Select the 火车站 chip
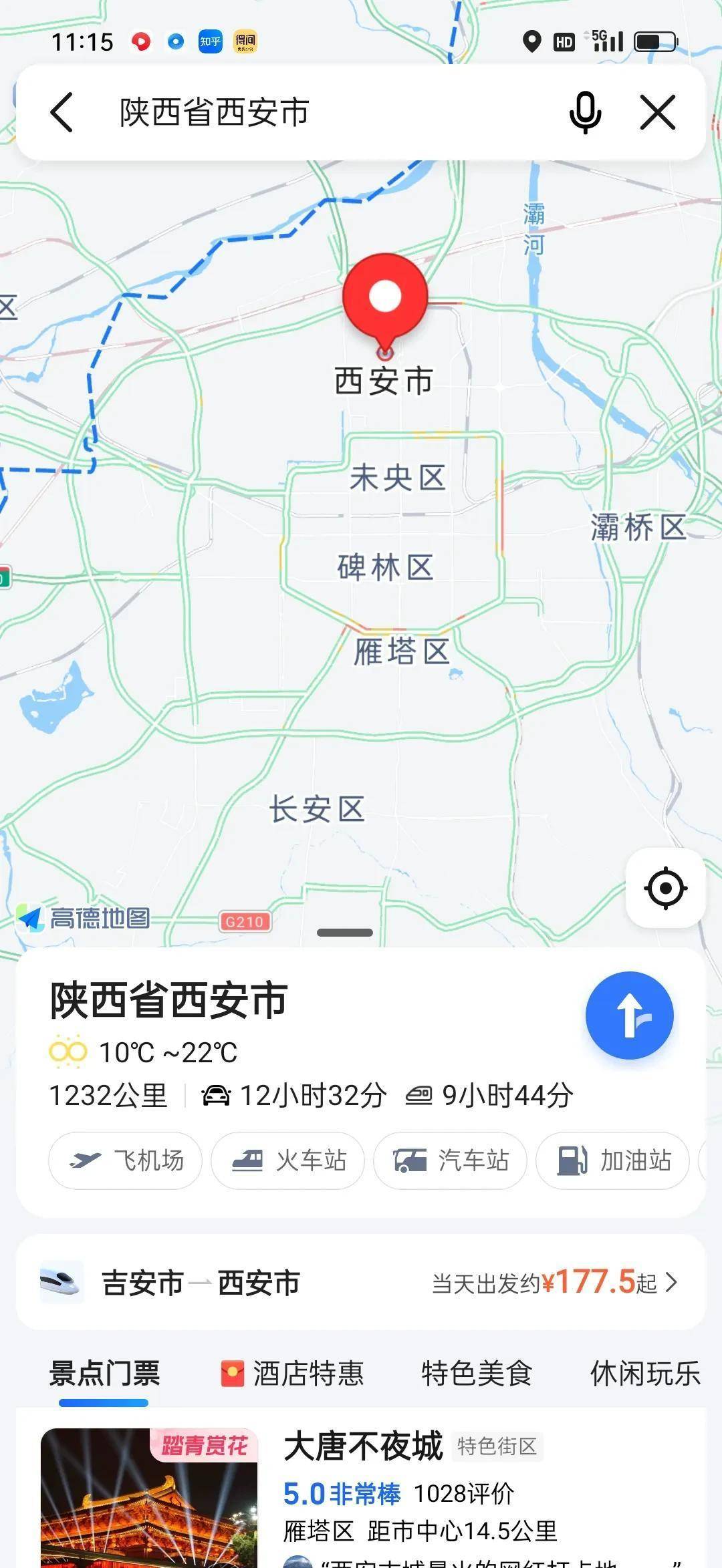The width and height of the screenshot is (722, 1568). point(288,1160)
